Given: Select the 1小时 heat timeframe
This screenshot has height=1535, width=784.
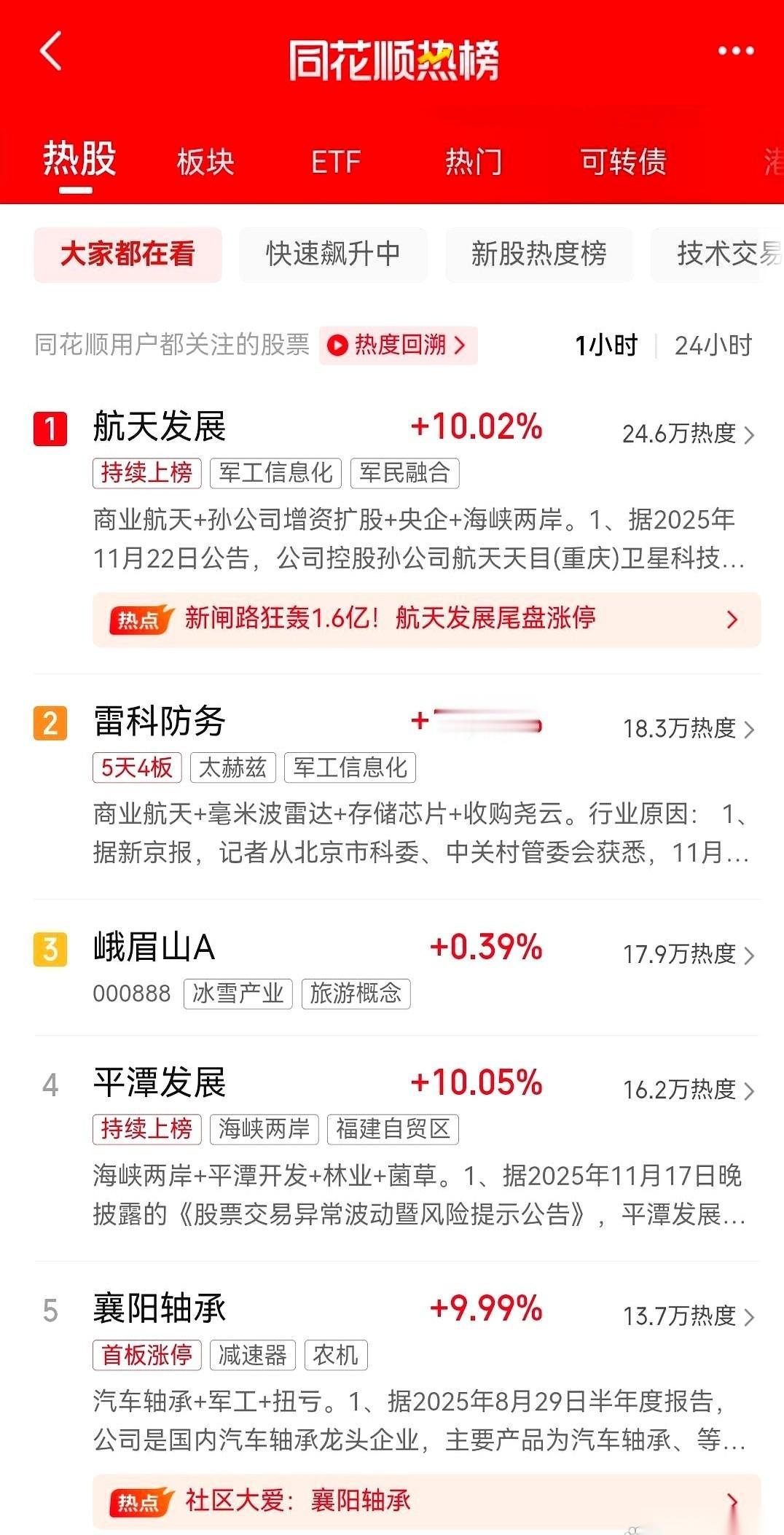Looking at the screenshot, I should click(x=605, y=345).
